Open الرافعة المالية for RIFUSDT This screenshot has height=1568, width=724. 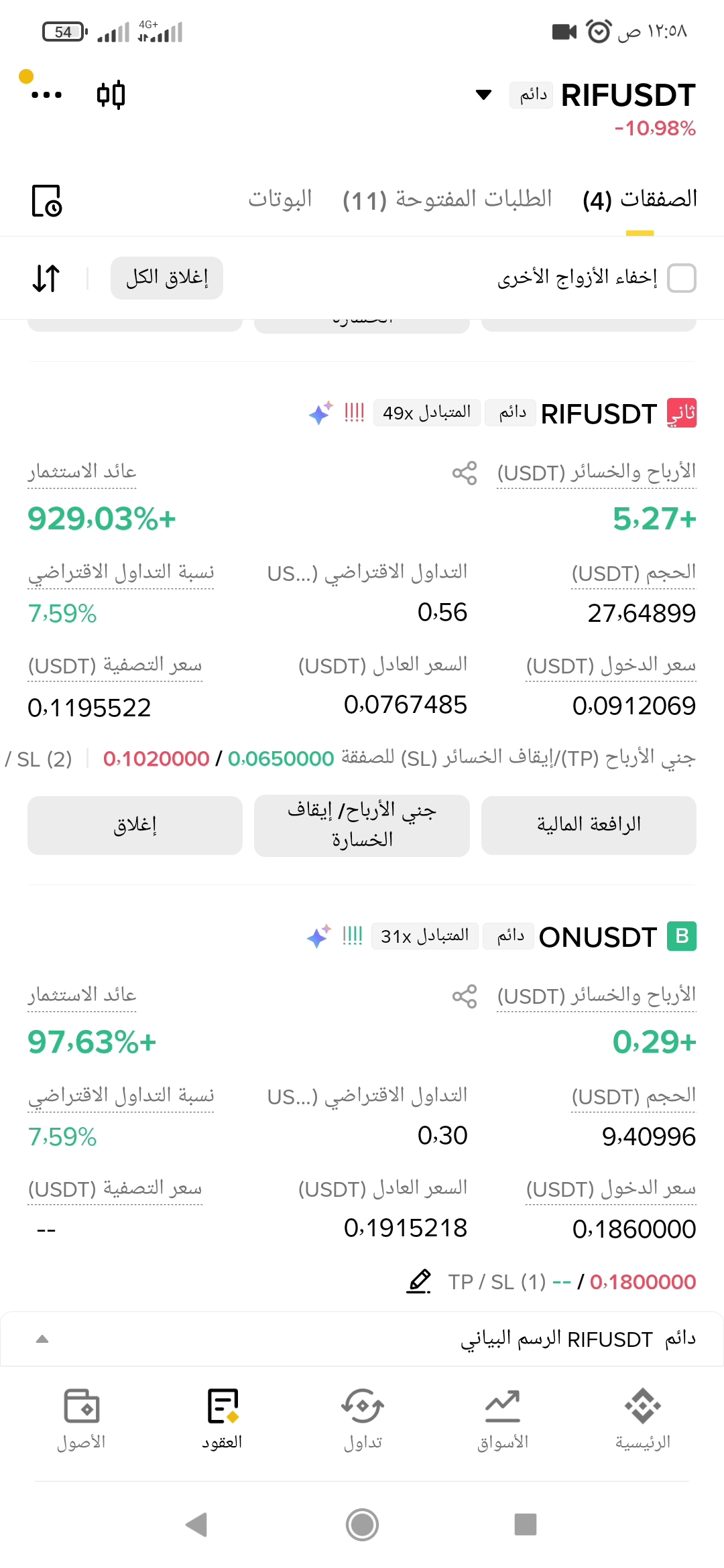click(x=589, y=825)
